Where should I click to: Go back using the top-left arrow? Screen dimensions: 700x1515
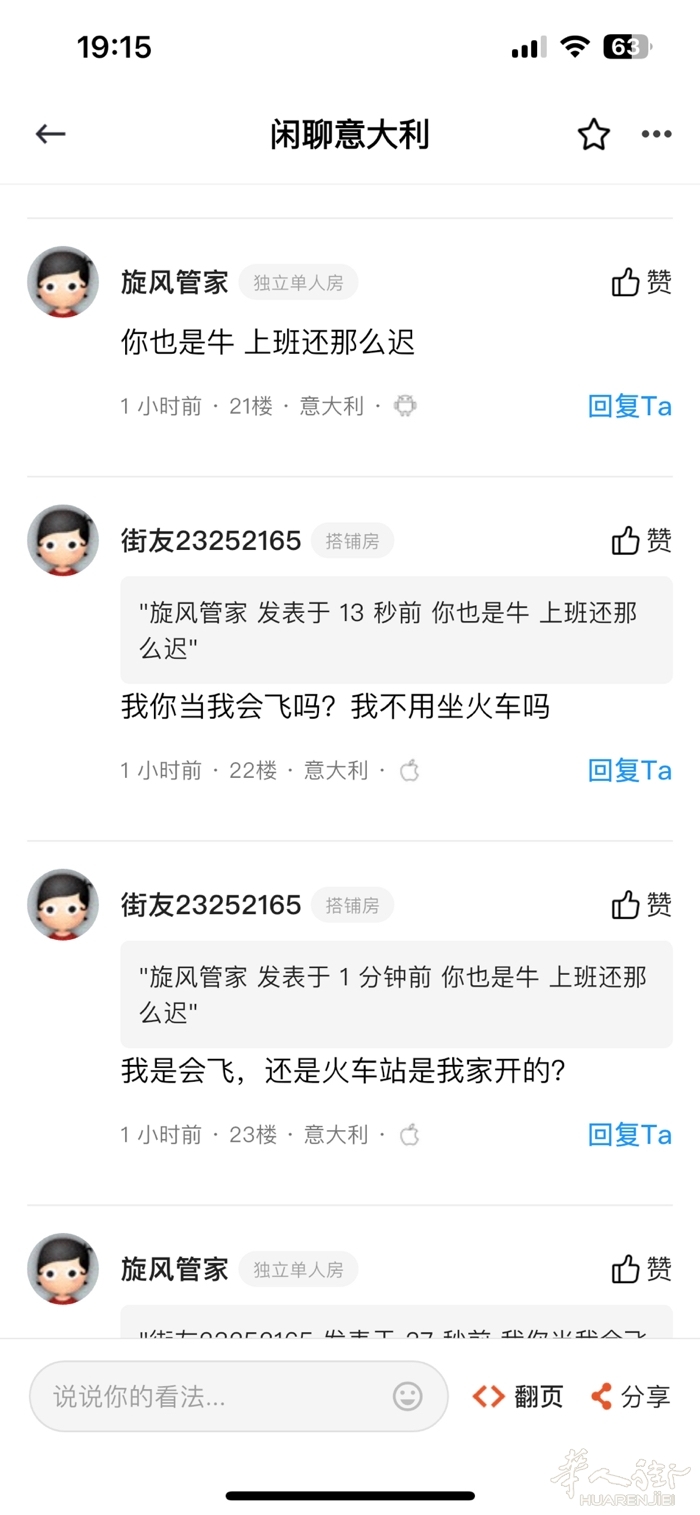(50, 134)
